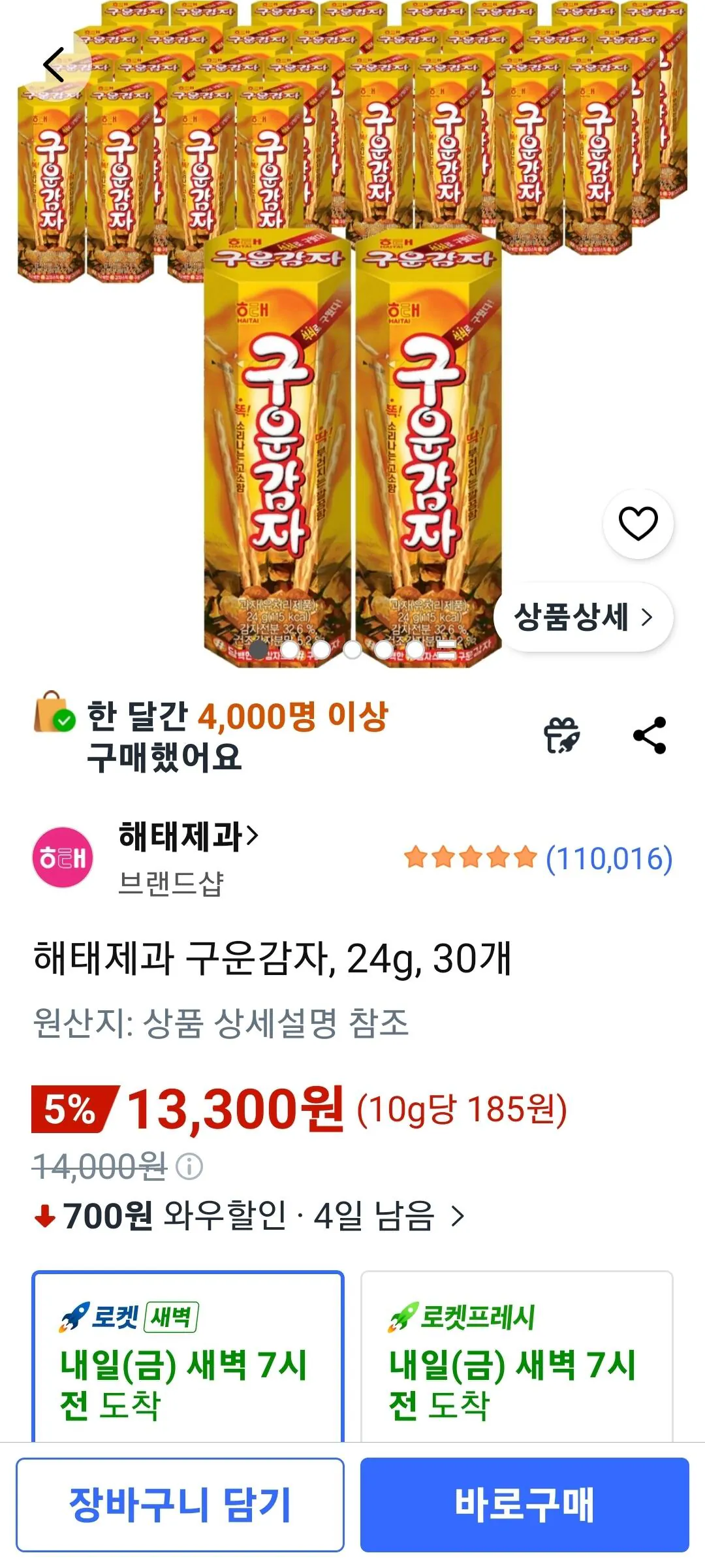Tap the back arrow to return
This screenshot has width=705, height=1568.
[x=54, y=64]
